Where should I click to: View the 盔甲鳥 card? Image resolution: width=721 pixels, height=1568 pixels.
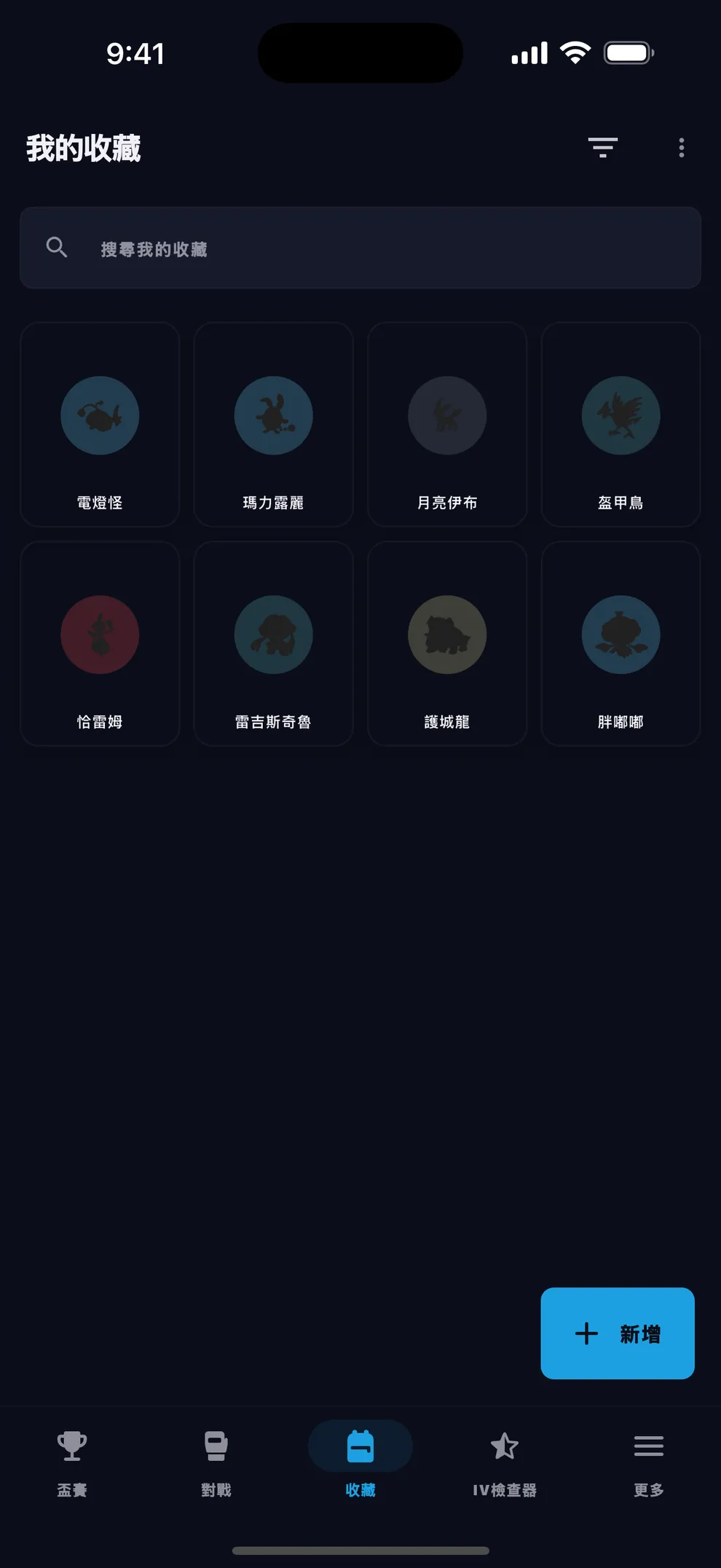pyautogui.click(x=621, y=425)
